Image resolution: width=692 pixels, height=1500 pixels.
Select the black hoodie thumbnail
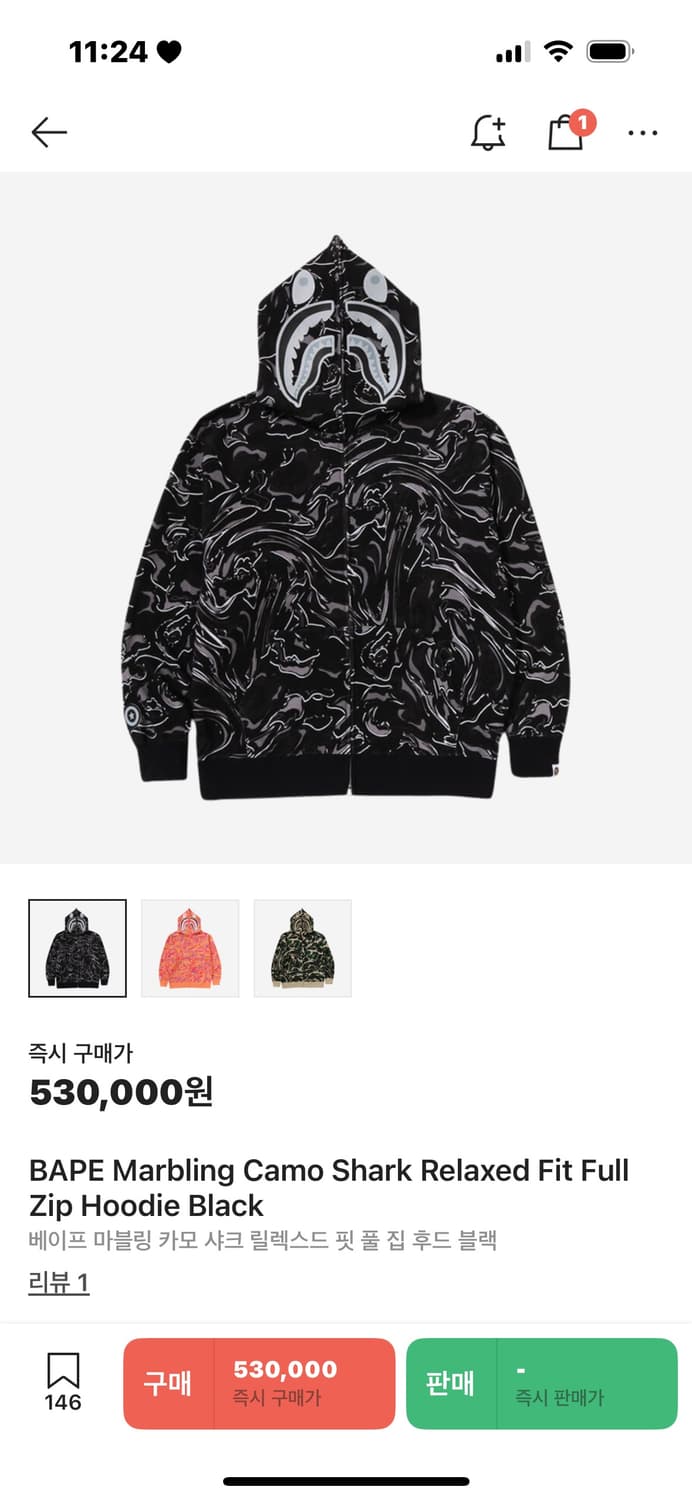78,948
